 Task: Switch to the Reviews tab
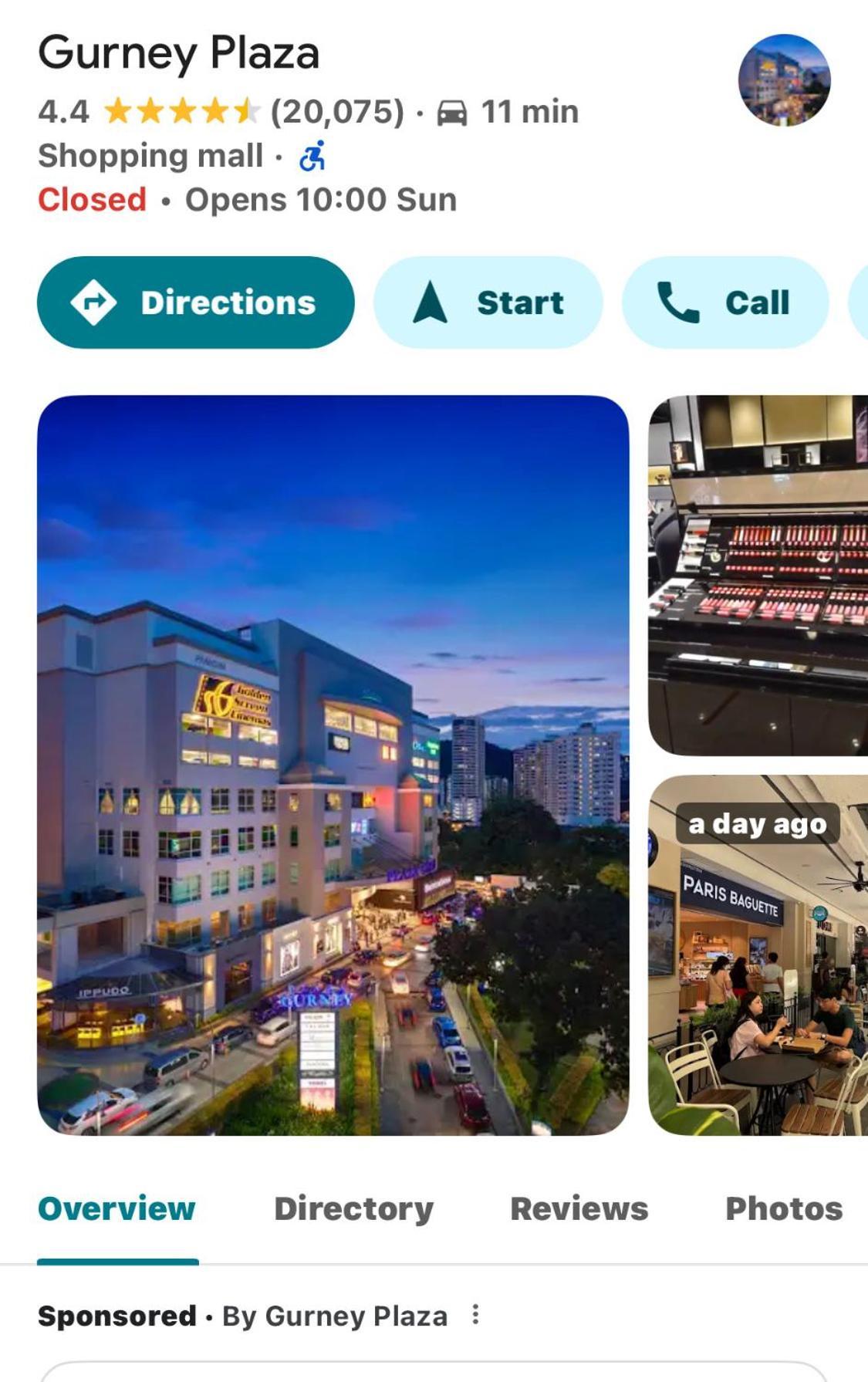[x=579, y=1208]
